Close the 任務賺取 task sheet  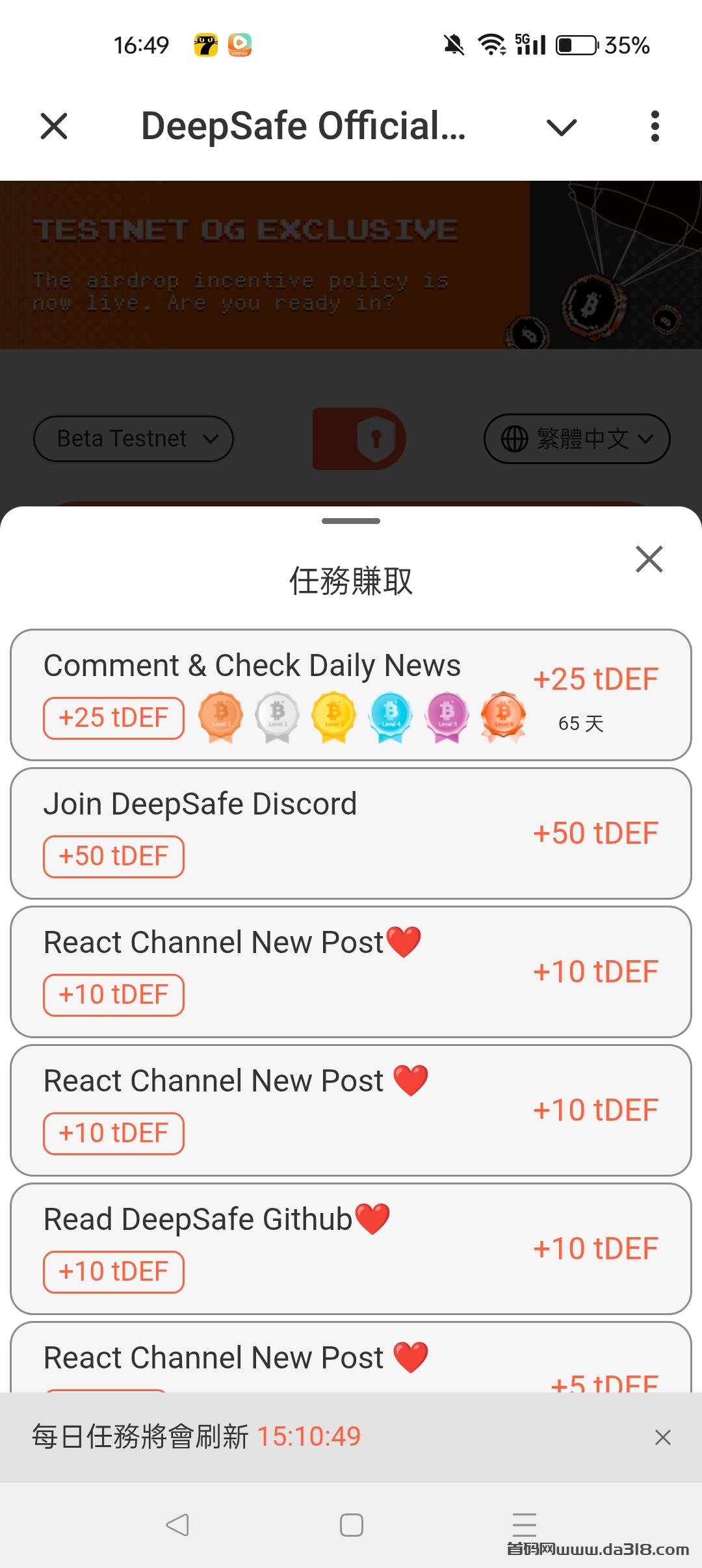649,559
